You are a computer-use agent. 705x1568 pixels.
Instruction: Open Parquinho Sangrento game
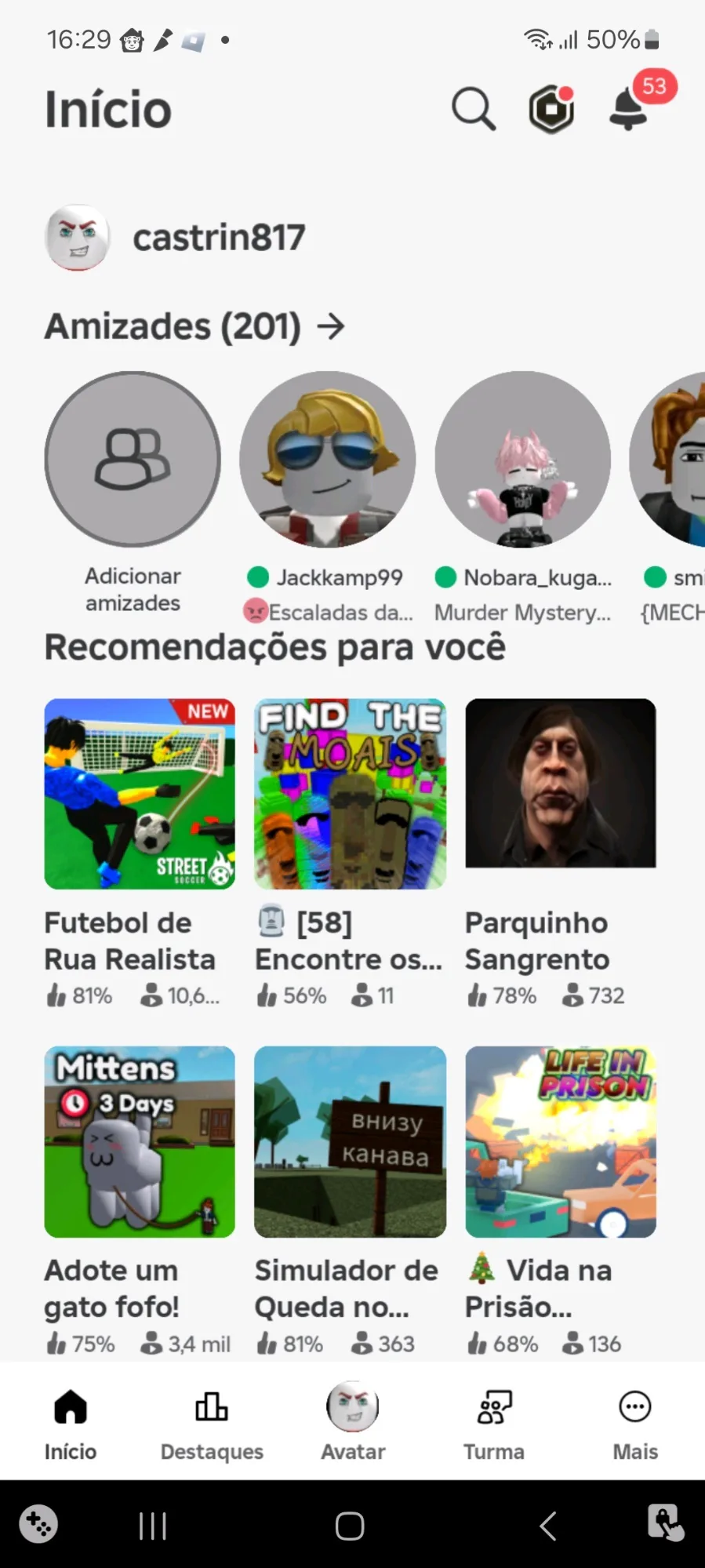point(560,784)
